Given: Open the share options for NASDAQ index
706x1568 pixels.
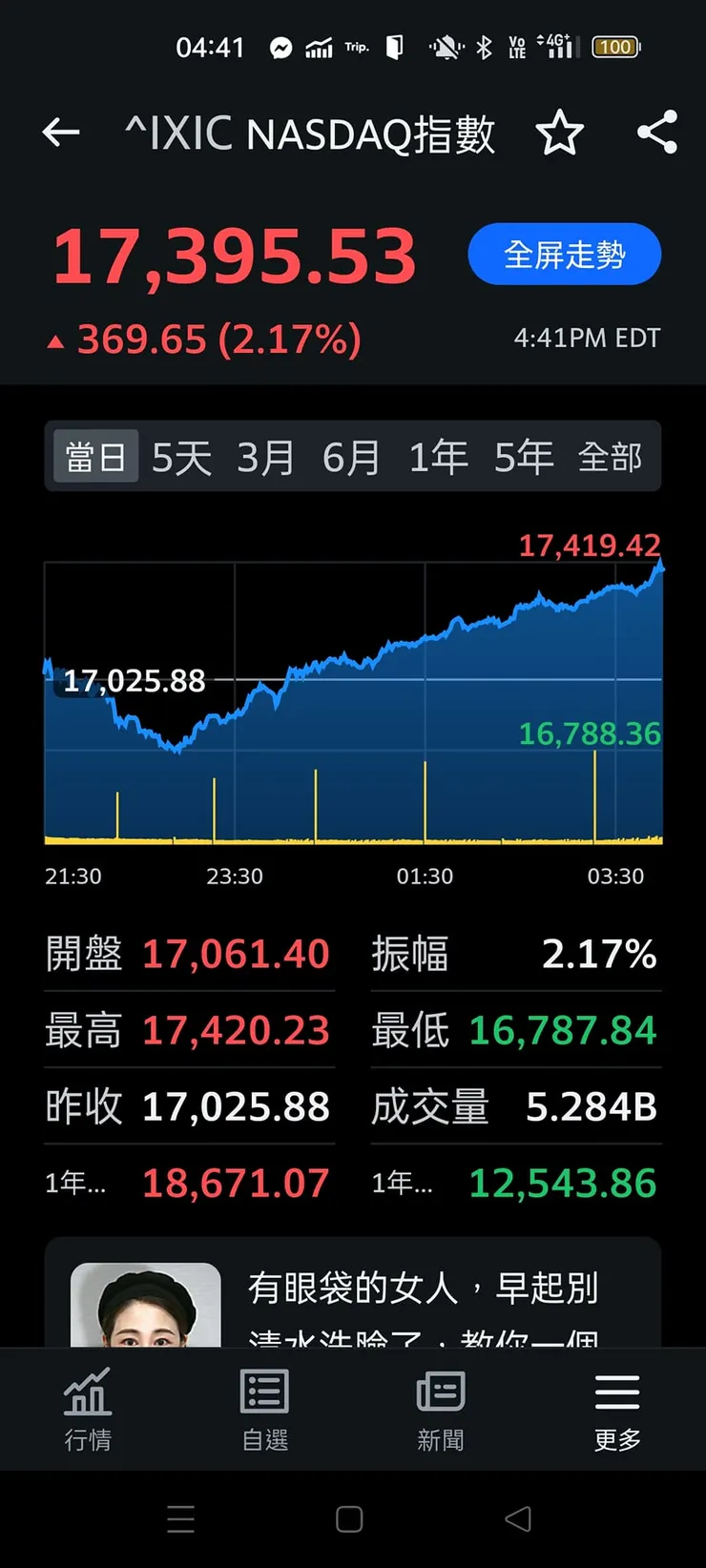Looking at the screenshot, I should point(657,134).
